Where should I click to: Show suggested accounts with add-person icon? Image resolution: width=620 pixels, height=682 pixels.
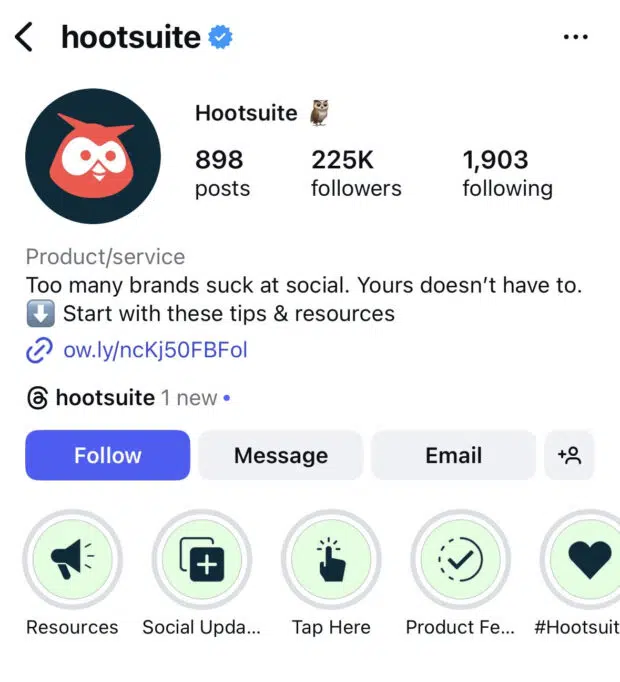[x=569, y=455]
